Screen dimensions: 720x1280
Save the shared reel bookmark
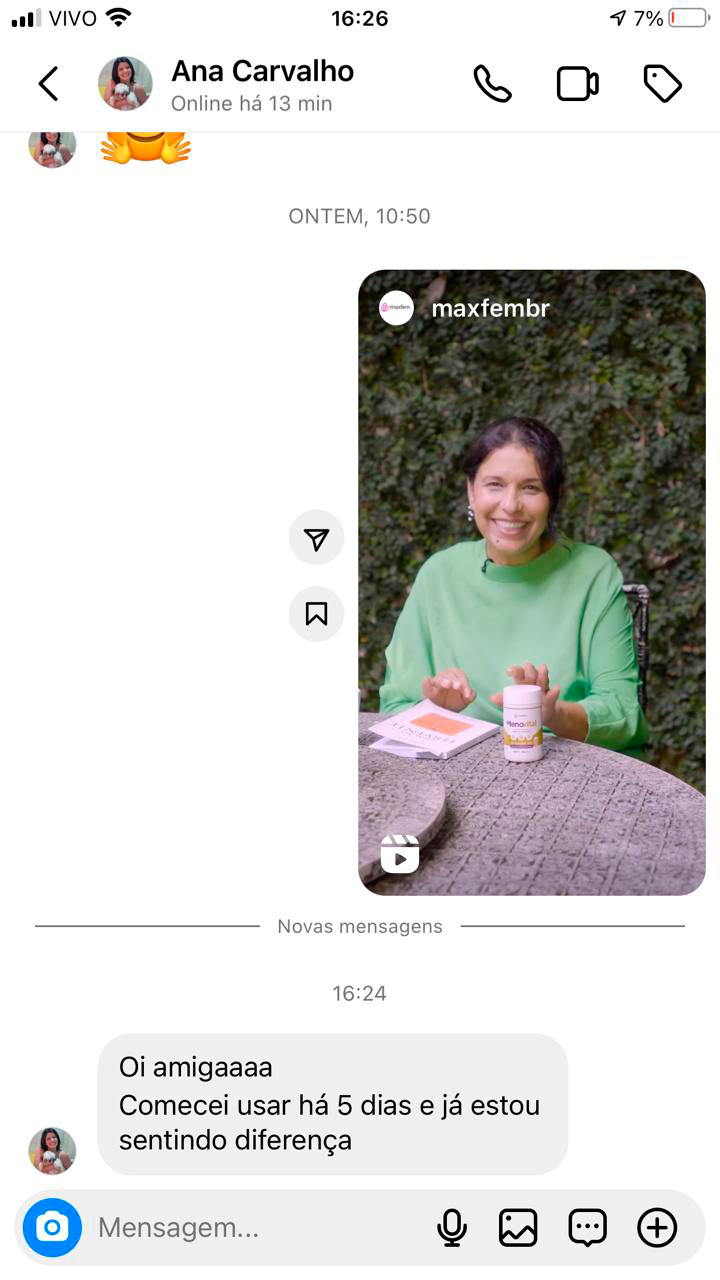click(316, 614)
